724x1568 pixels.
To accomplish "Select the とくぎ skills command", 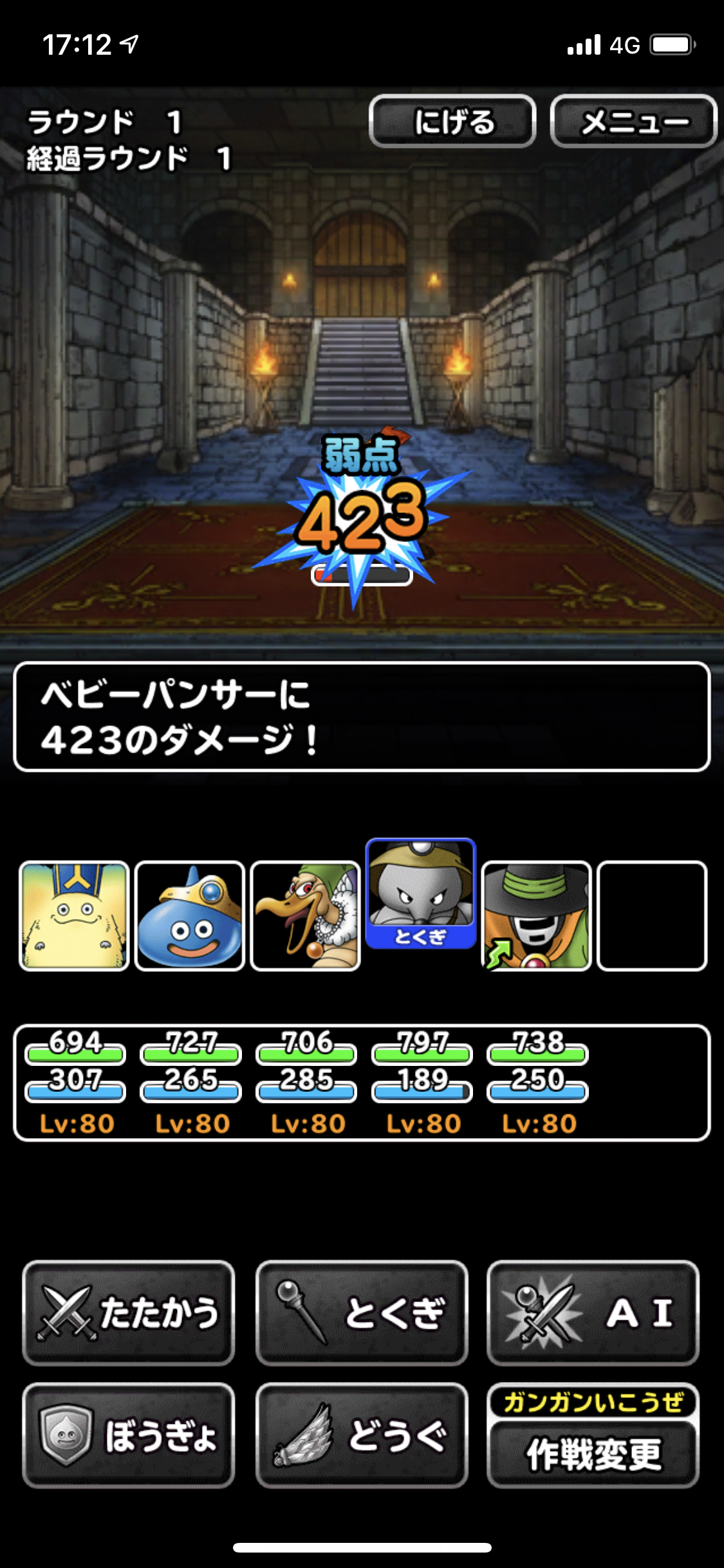I will [x=362, y=1312].
